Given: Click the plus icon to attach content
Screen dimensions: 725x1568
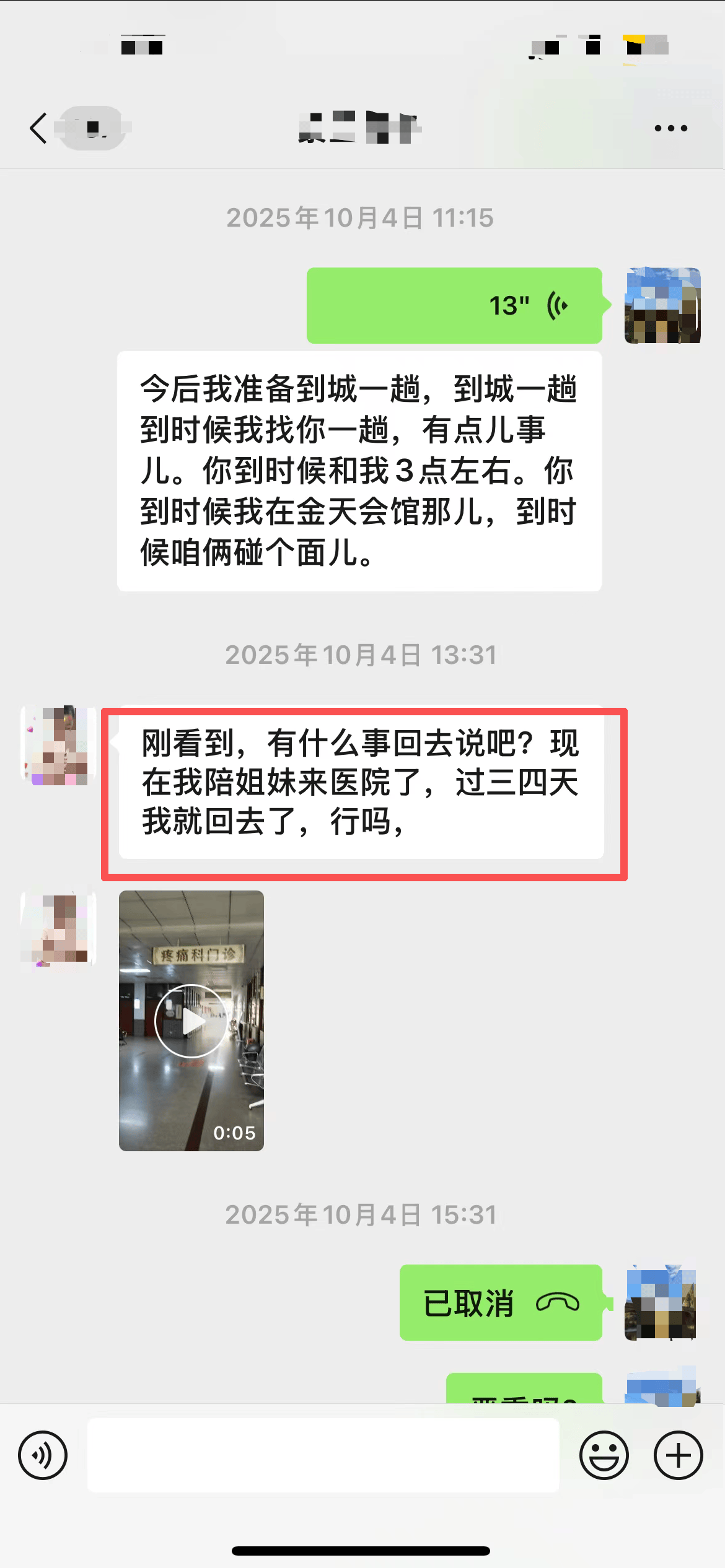Looking at the screenshot, I should (677, 1455).
